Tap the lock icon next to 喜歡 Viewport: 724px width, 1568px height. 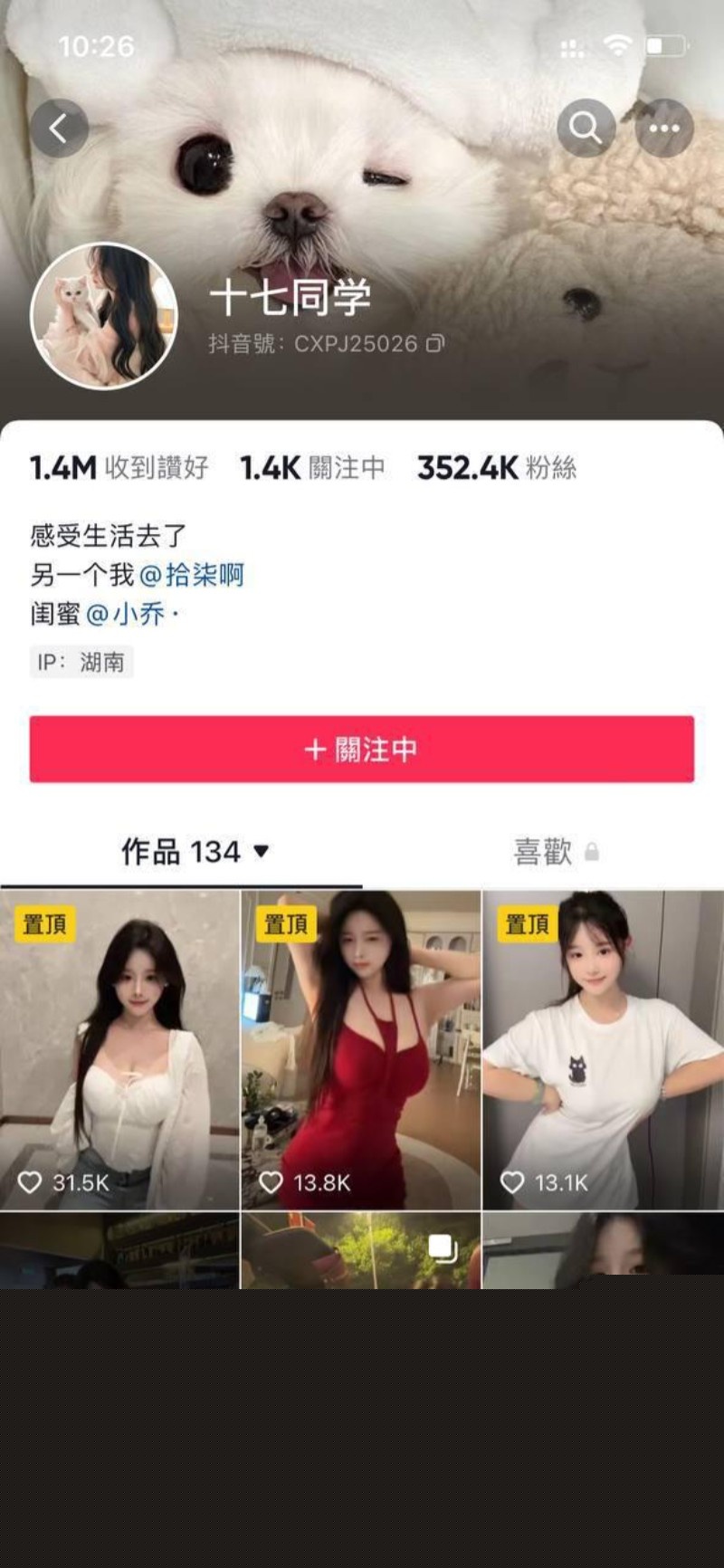593,853
